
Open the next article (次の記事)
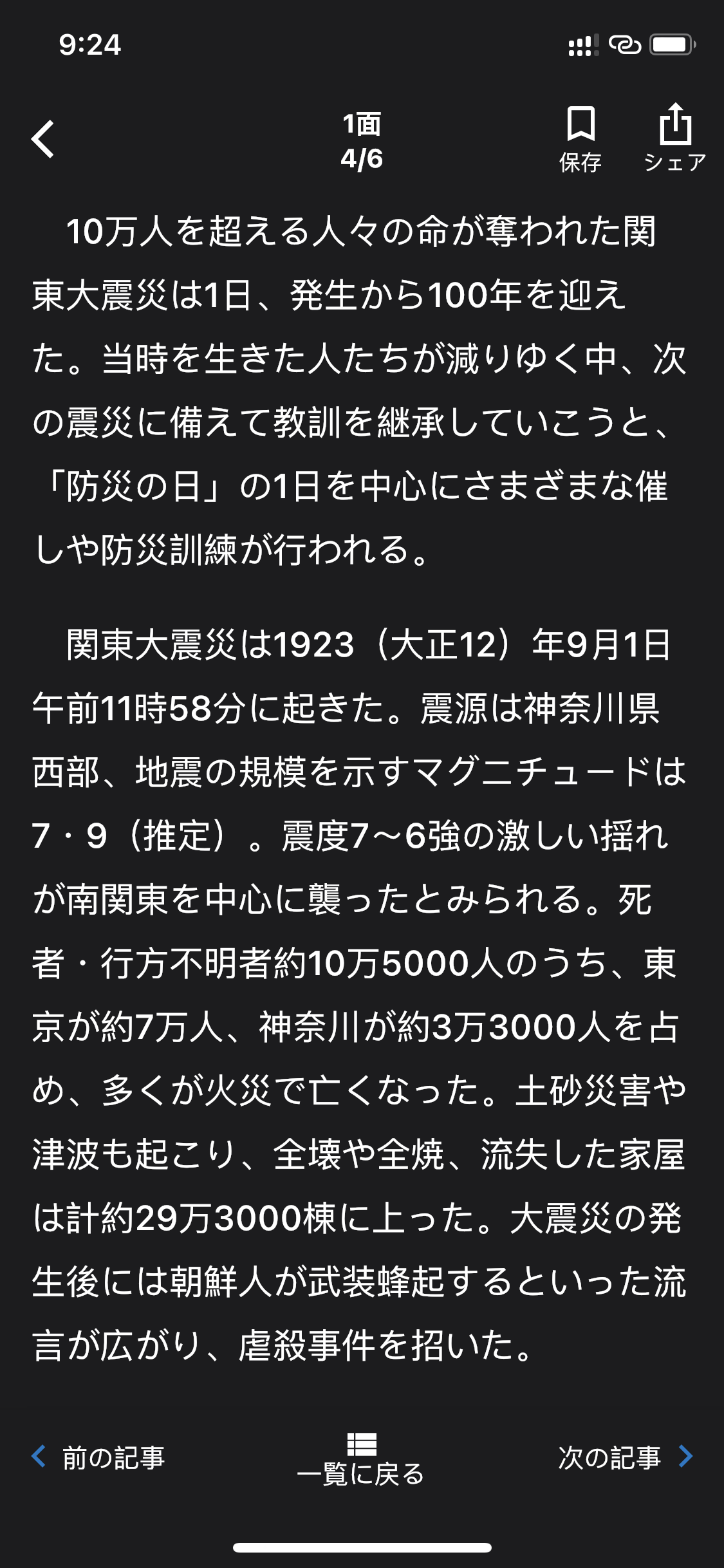[626, 1457]
